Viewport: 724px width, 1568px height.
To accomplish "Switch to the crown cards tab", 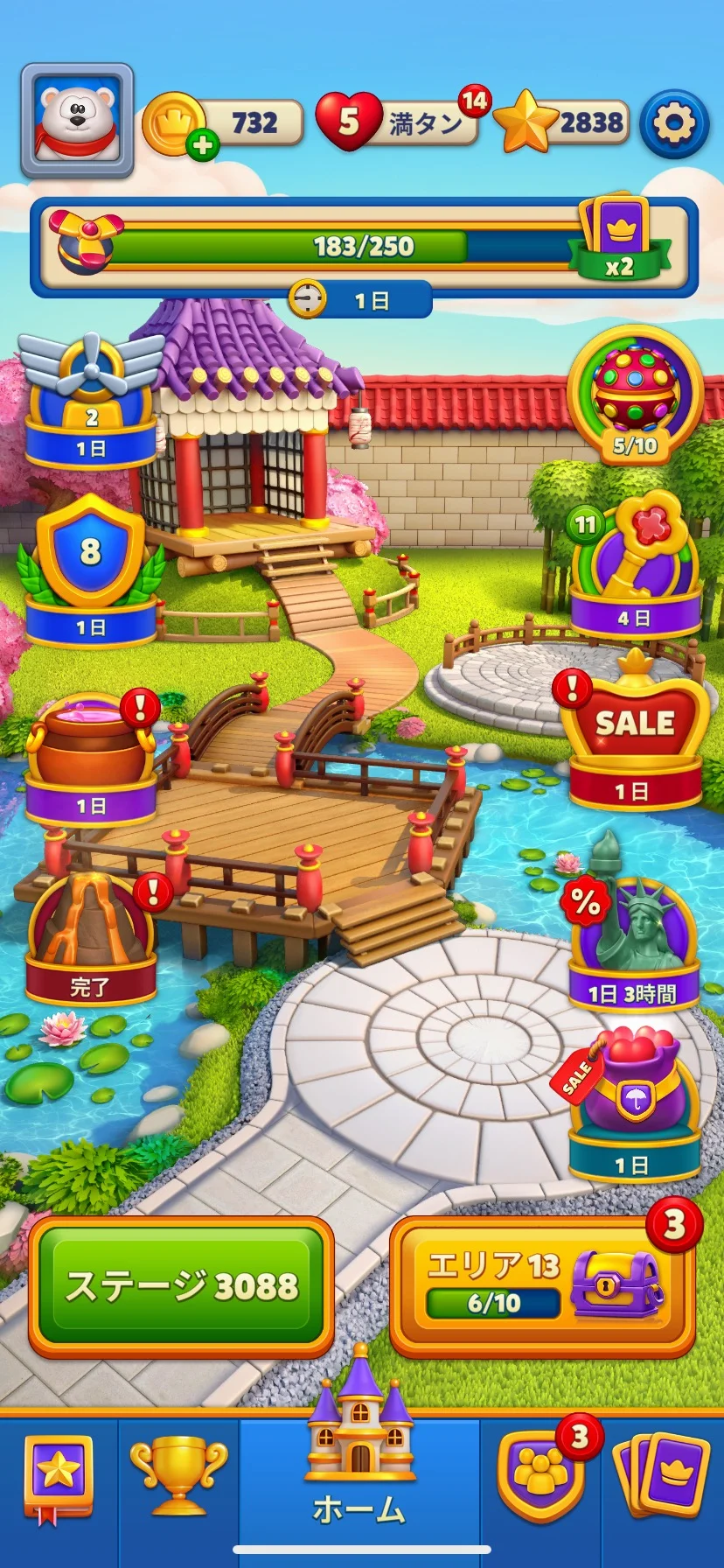I will coord(663,1479).
